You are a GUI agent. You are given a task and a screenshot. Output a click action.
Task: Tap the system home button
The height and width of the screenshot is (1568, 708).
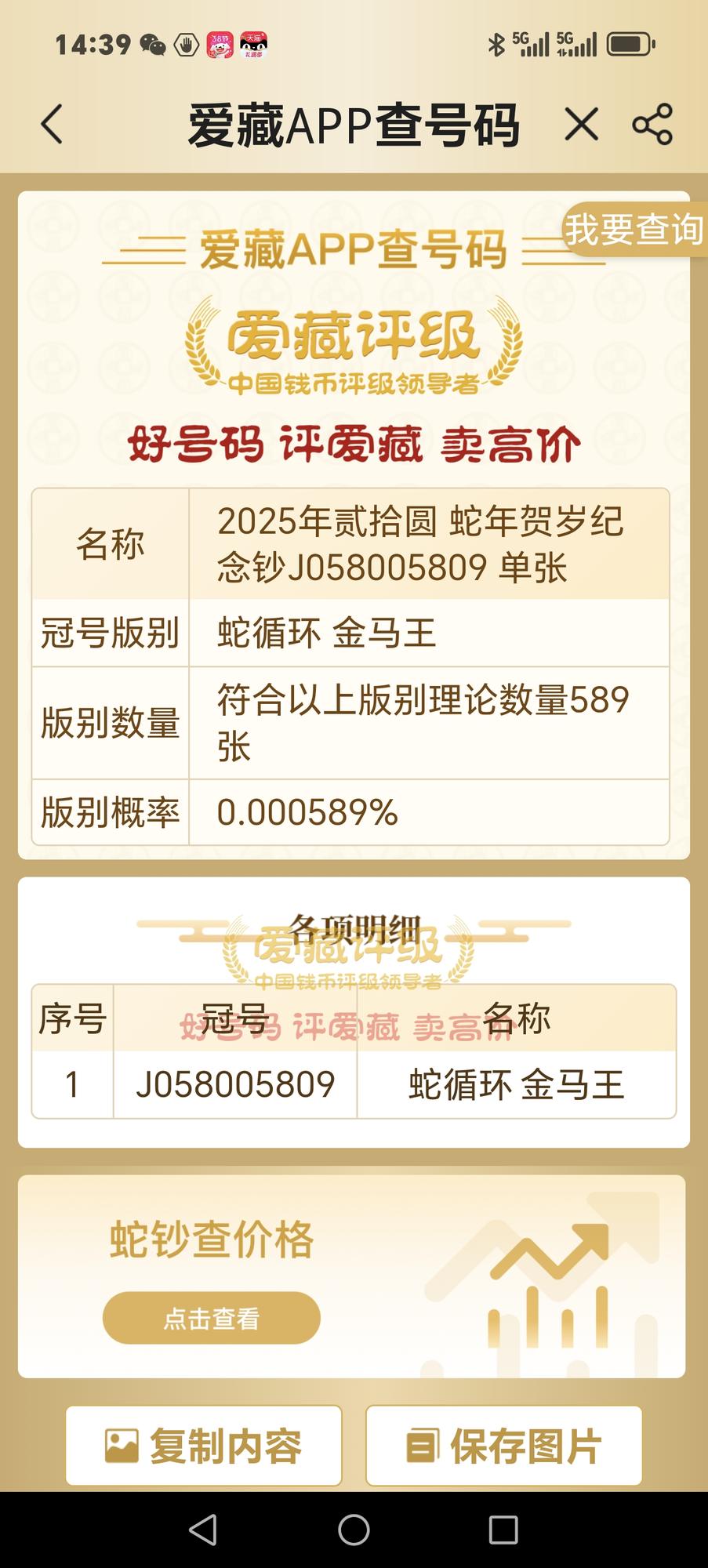tap(354, 1530)
